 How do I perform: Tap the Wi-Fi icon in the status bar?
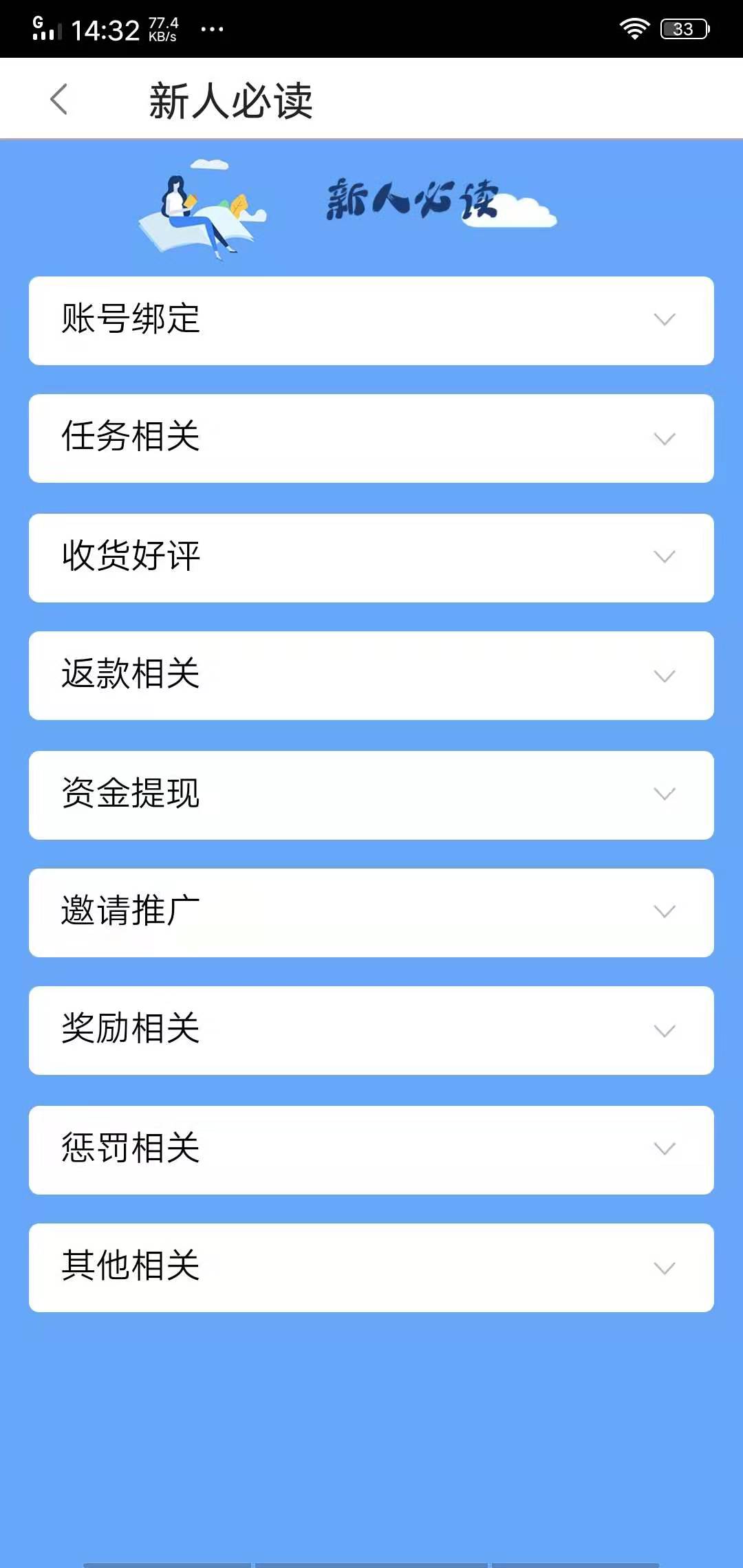pos(634,29)
